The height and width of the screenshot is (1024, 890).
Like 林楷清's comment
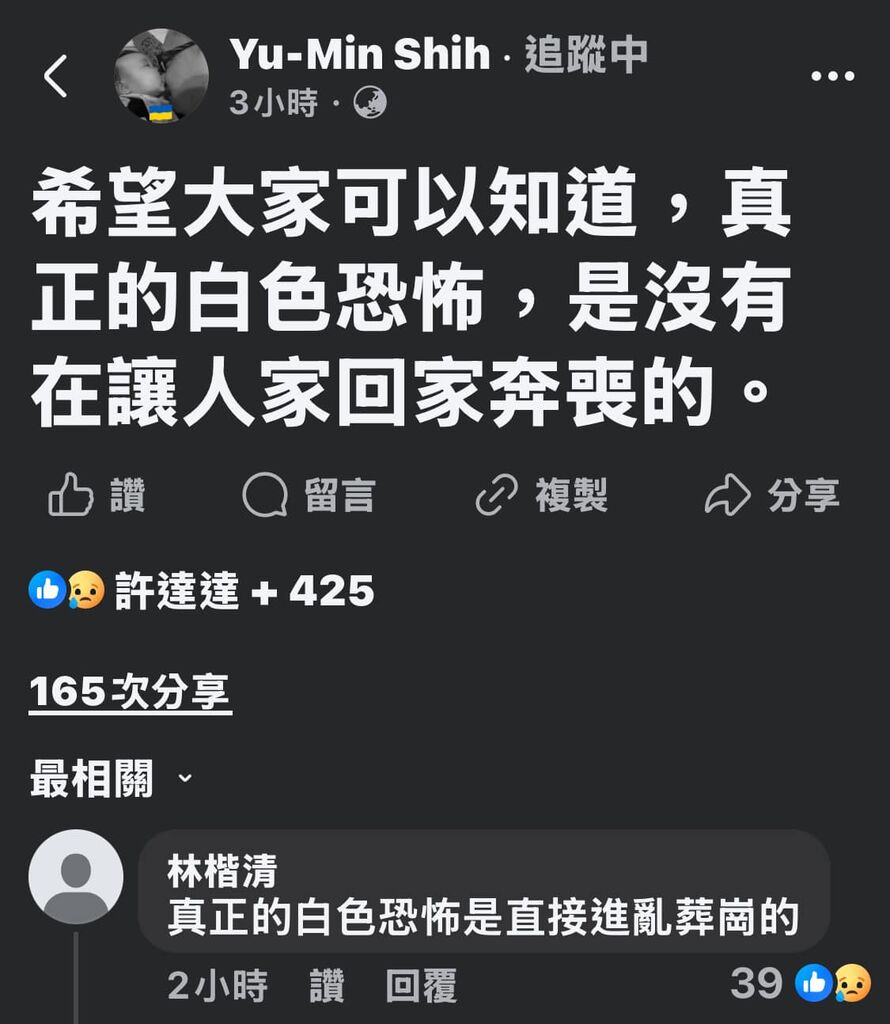click(x=326, y=986)
